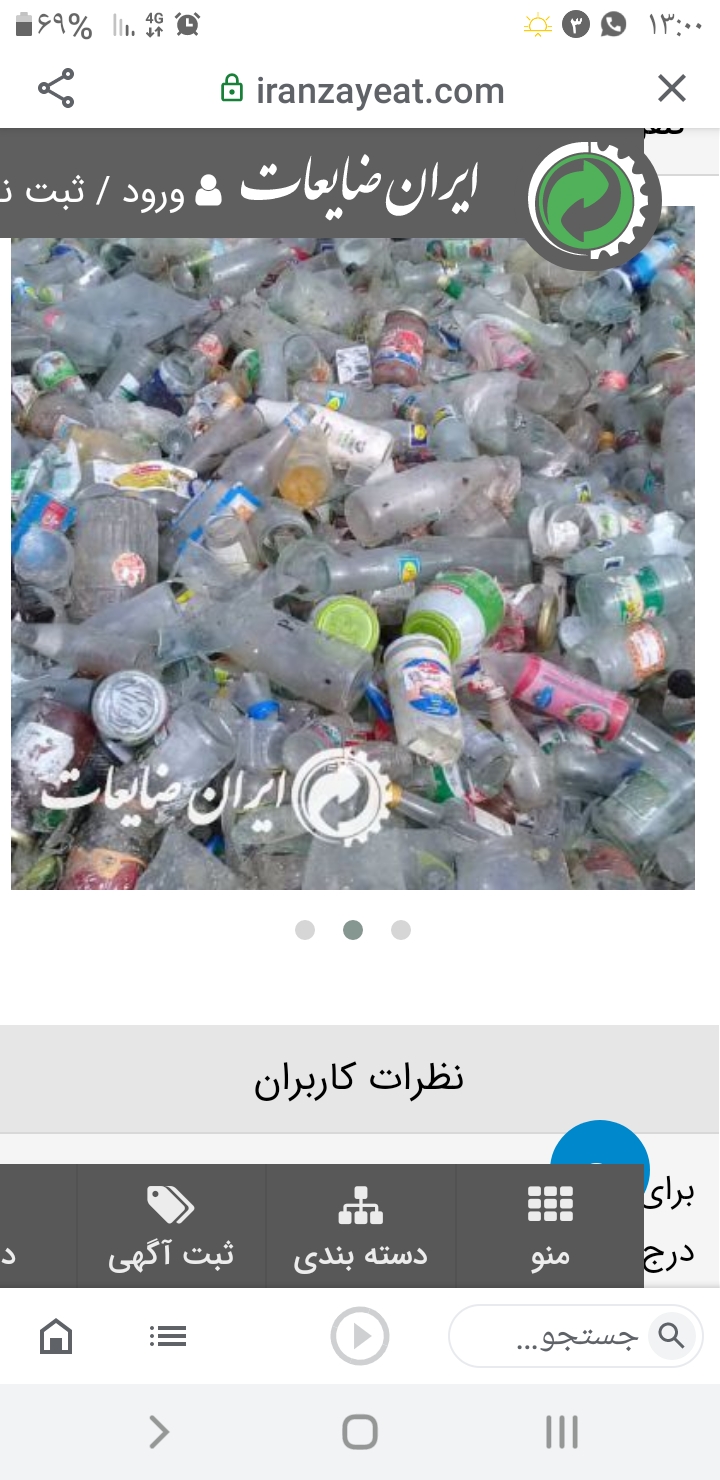Jump to the first carousel dot
Screen dimensions: 720x1480
[305, 930]
